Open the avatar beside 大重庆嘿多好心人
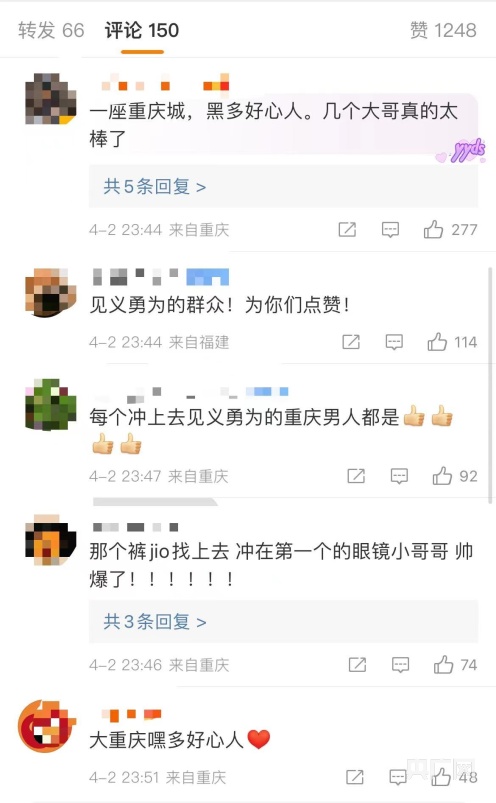Screen dimensions: 496x803 pos(47,726)
